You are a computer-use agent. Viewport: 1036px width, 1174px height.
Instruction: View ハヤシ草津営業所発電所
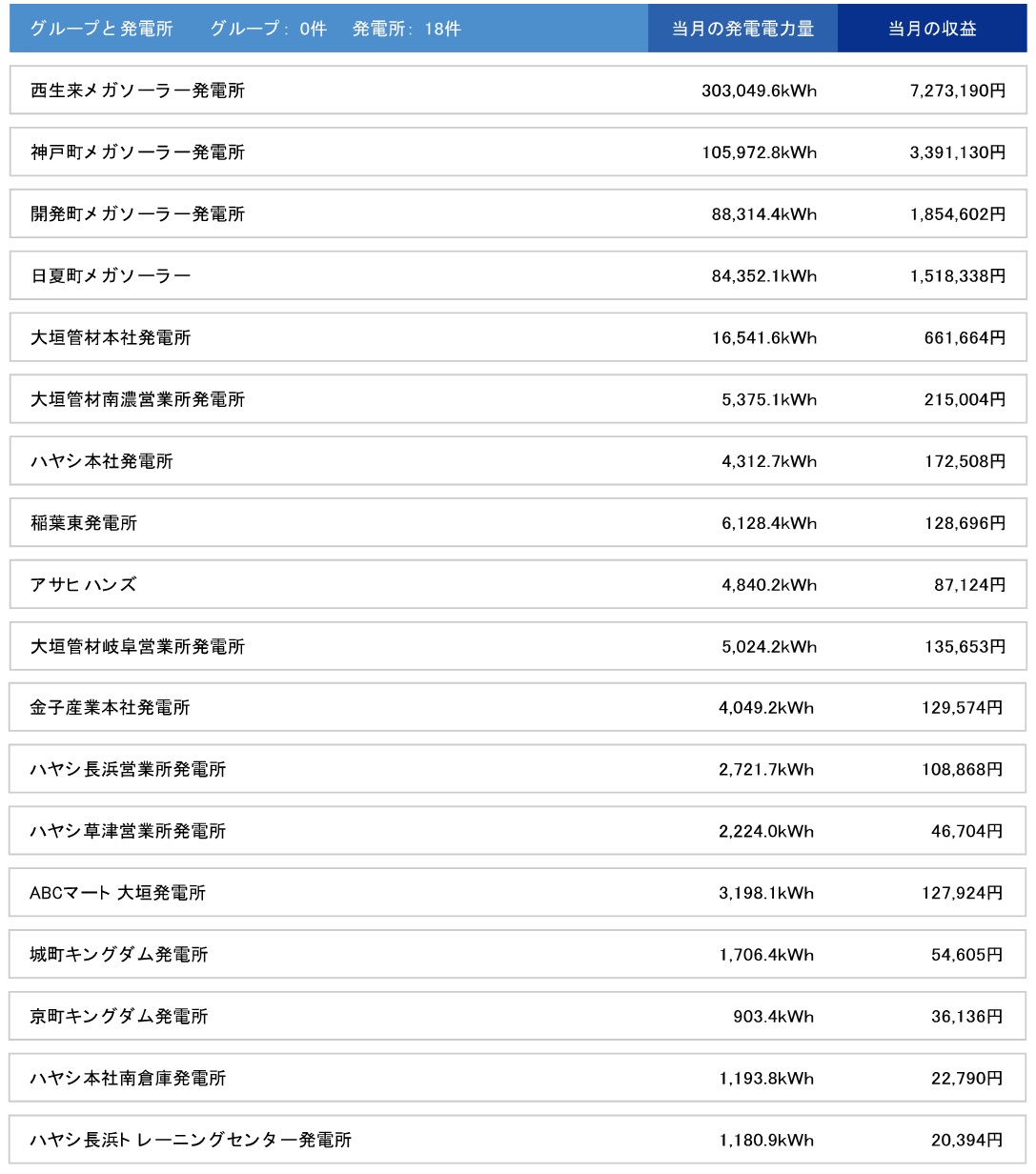(129, 832)
